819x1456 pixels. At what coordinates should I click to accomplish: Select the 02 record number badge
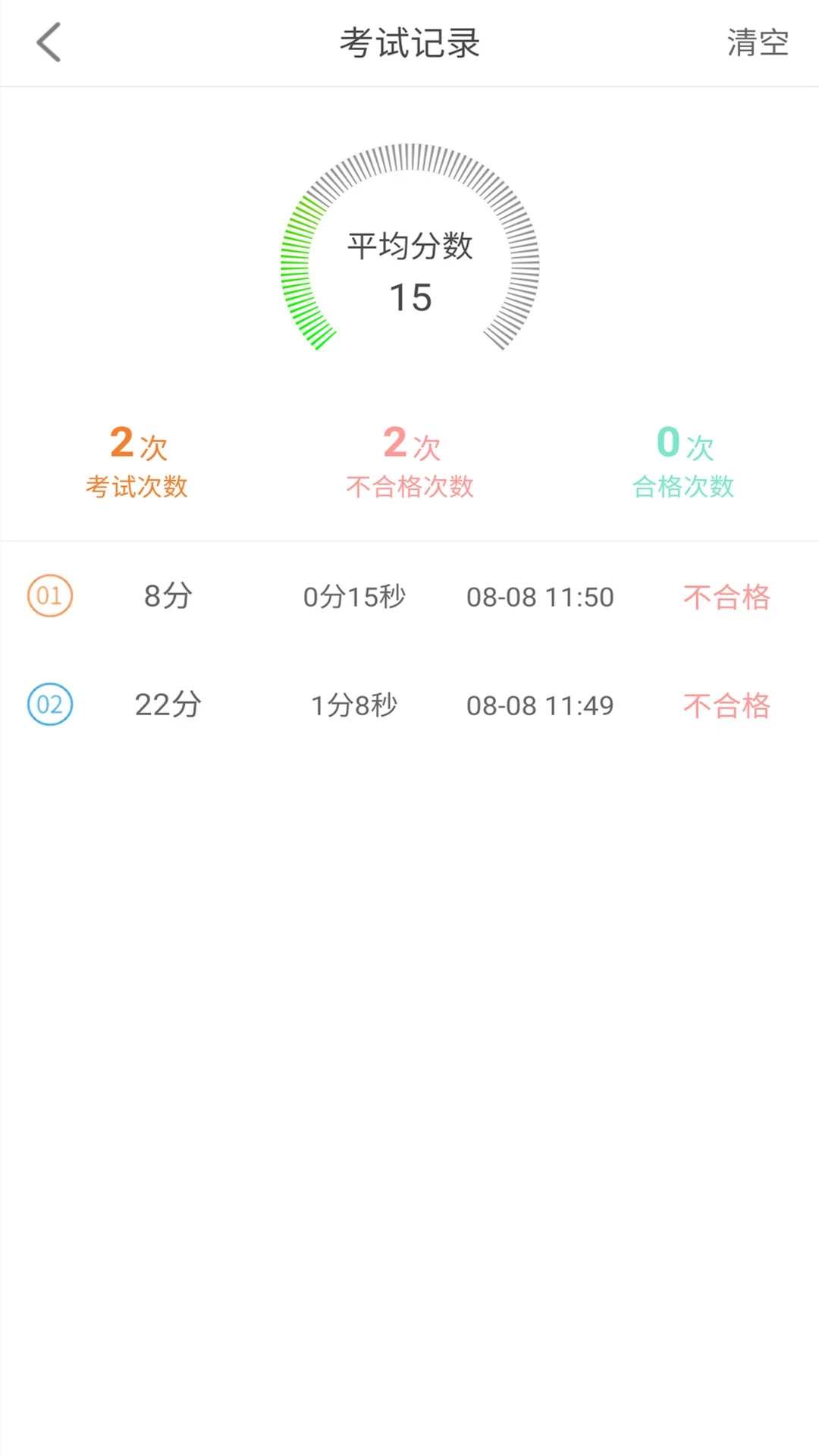(49, 704)
